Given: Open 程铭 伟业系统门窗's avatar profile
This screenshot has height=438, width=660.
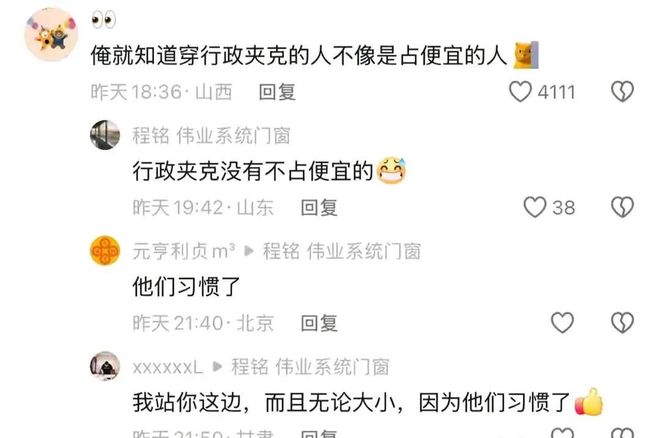Looking at the screenshot, I should point(106,135).
